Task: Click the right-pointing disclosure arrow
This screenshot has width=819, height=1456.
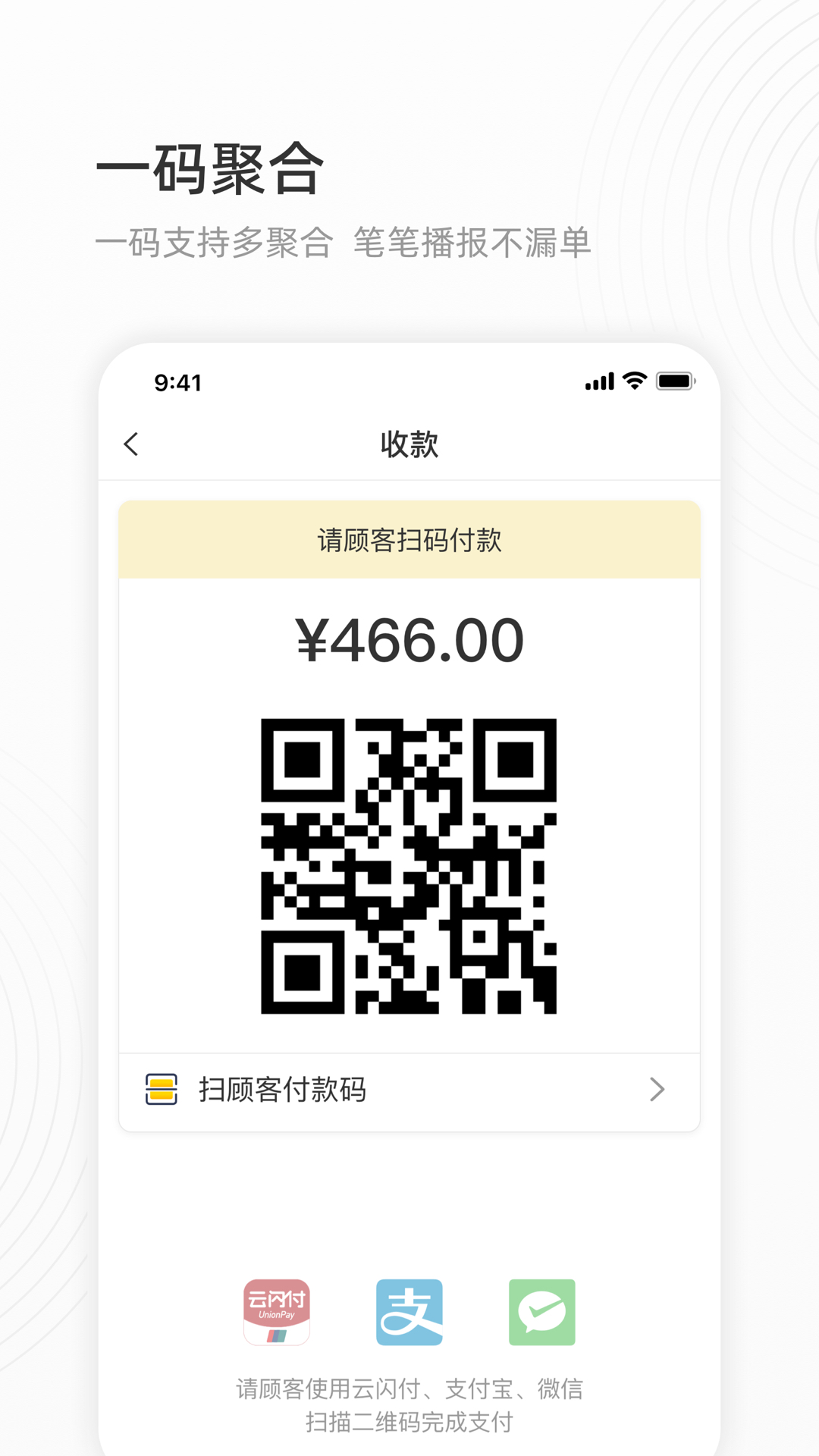Action: pos(657,1090)
